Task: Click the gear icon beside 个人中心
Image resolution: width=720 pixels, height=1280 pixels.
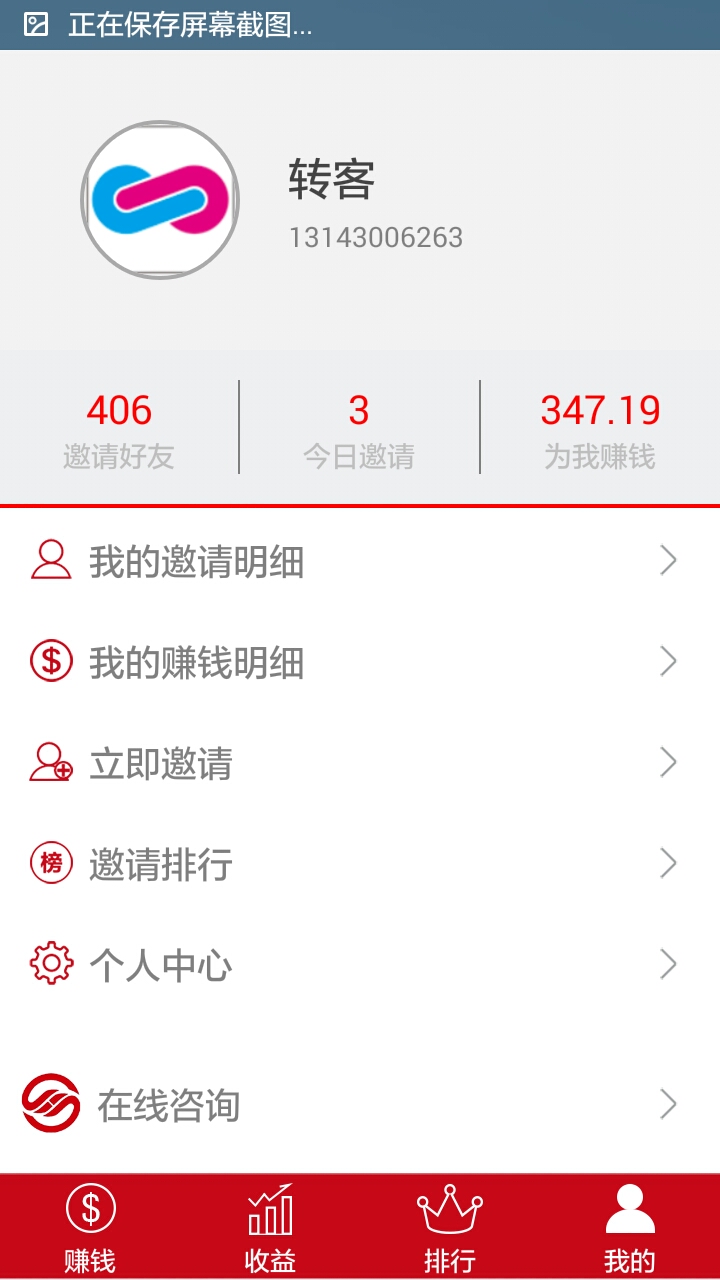Action: tap(51, 964)
